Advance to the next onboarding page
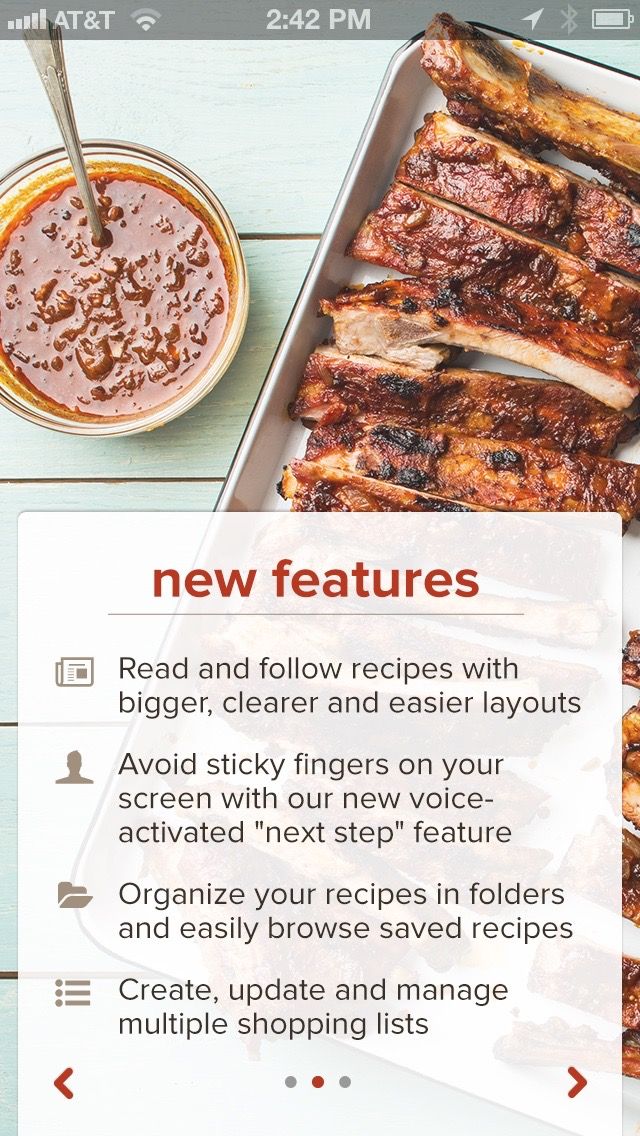The image size is (640, 1136). pos(576,1082)
